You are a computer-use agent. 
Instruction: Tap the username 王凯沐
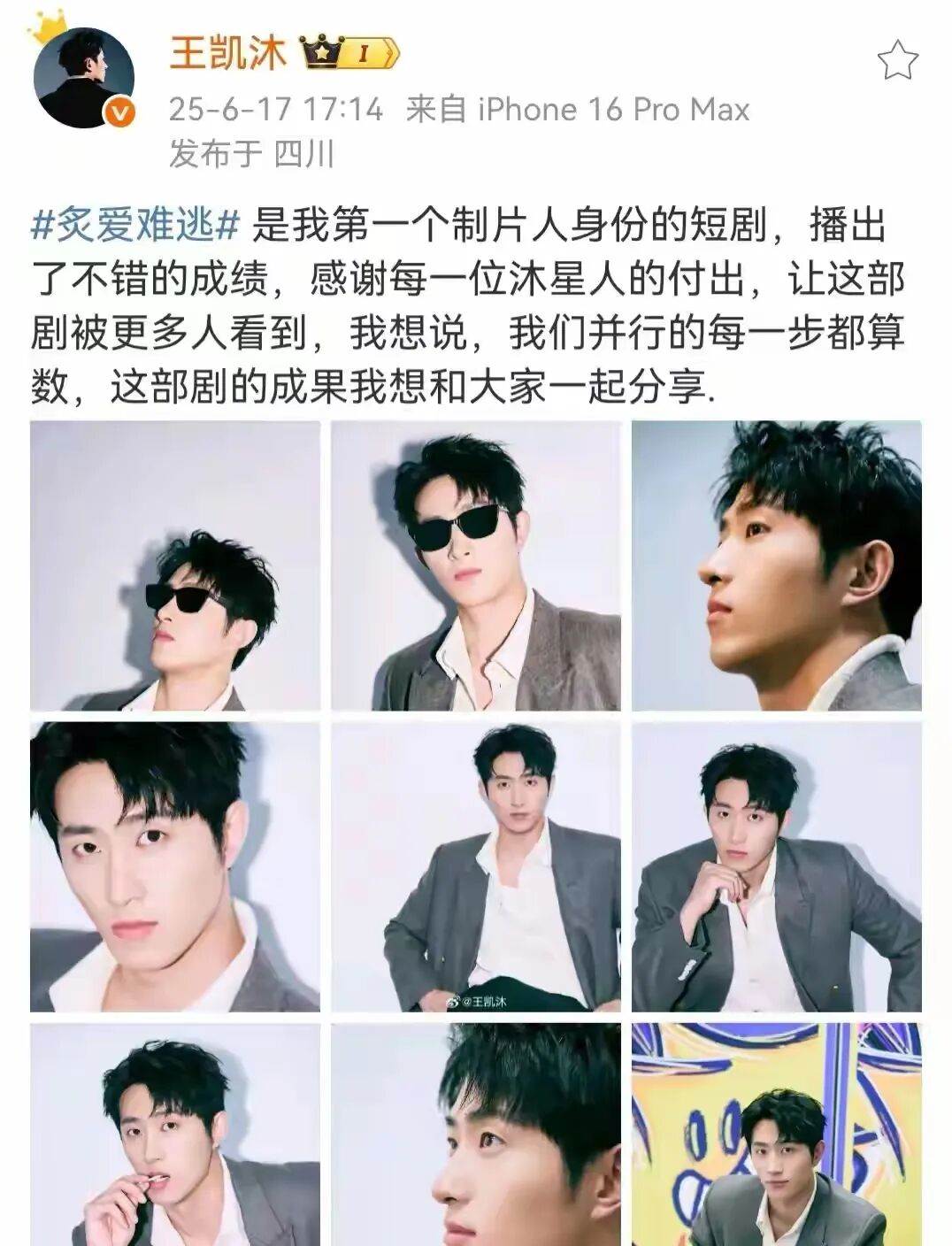coord(228,53)
